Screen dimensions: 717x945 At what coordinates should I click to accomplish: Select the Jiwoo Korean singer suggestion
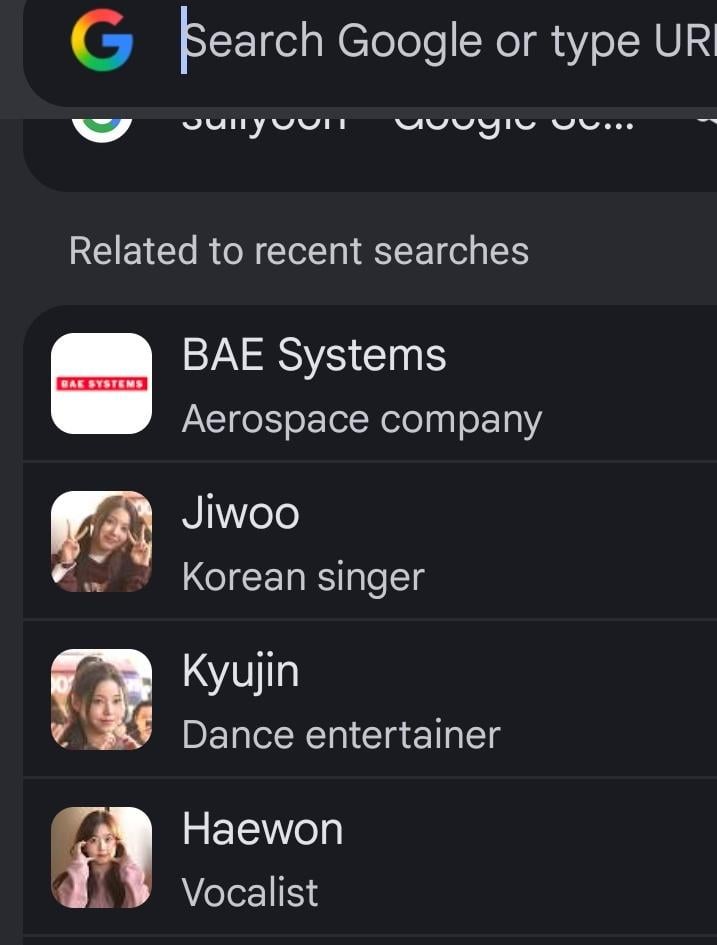pyautogui.click(x=370, y=542)
